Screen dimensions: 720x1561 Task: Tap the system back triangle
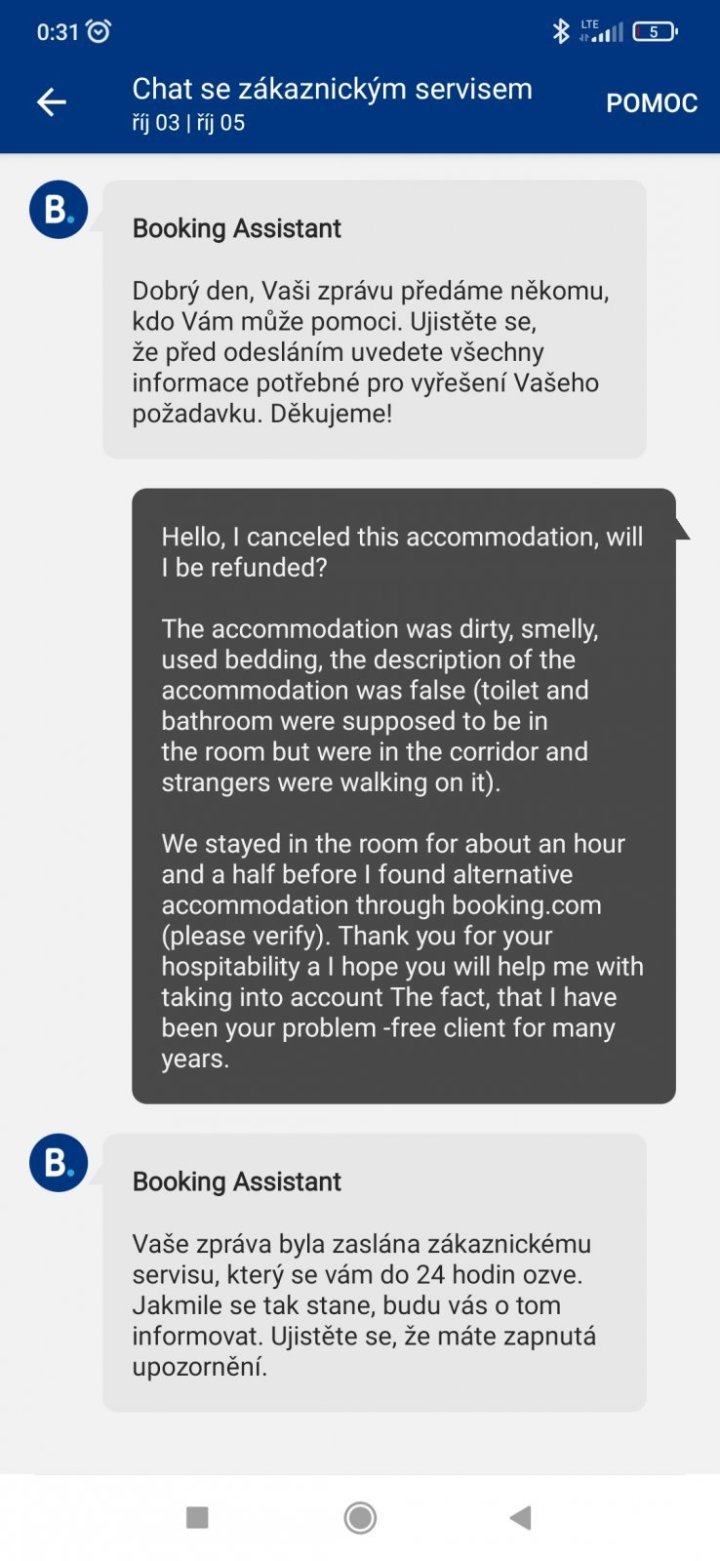pos(520,1517)
